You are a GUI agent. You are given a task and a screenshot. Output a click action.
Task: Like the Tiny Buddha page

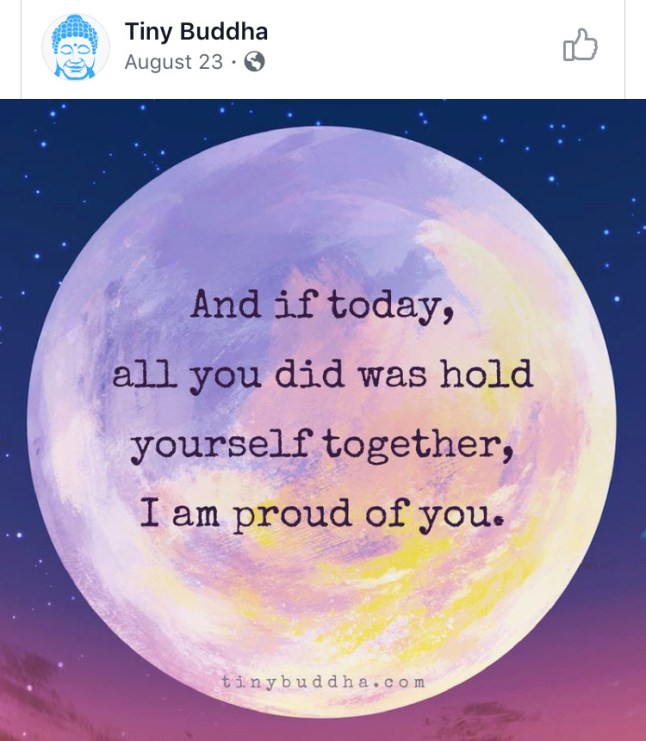(x=579, y=45)
